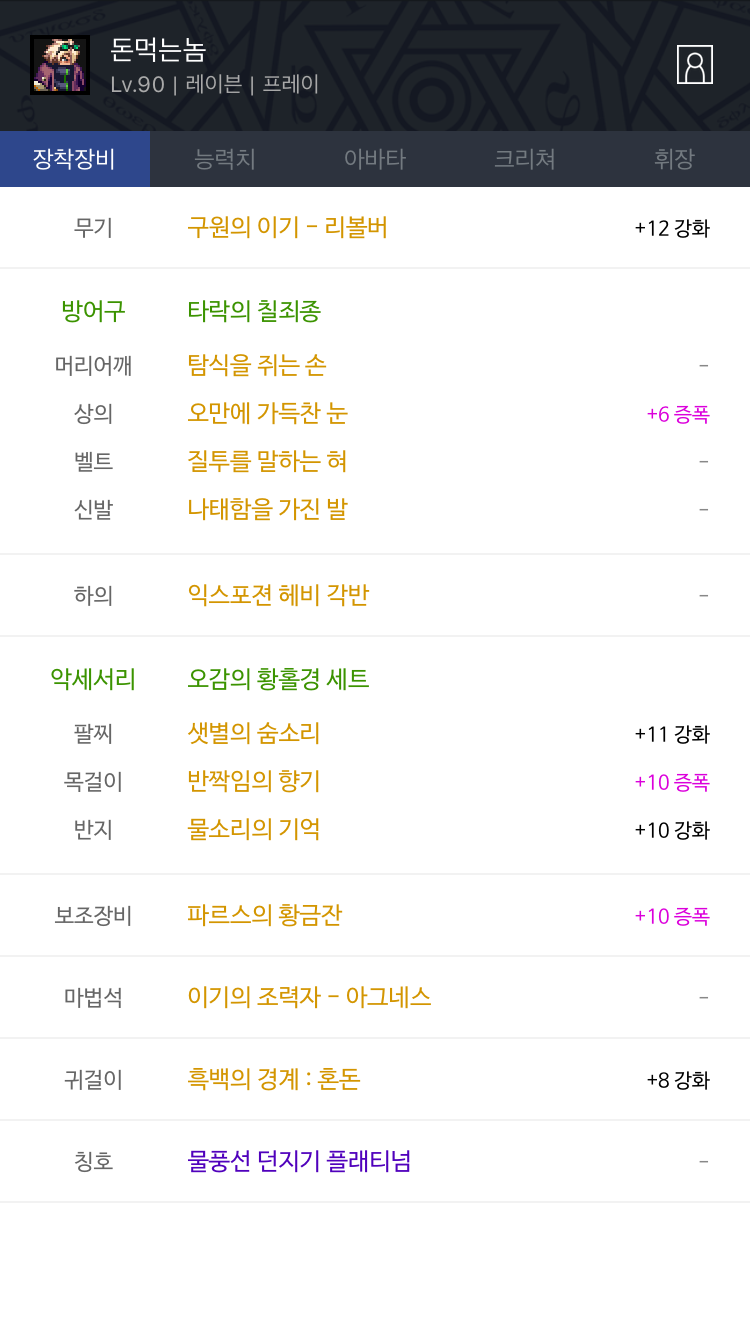View the 이기의 조력자 - 아그네스 magic stone

310,997
